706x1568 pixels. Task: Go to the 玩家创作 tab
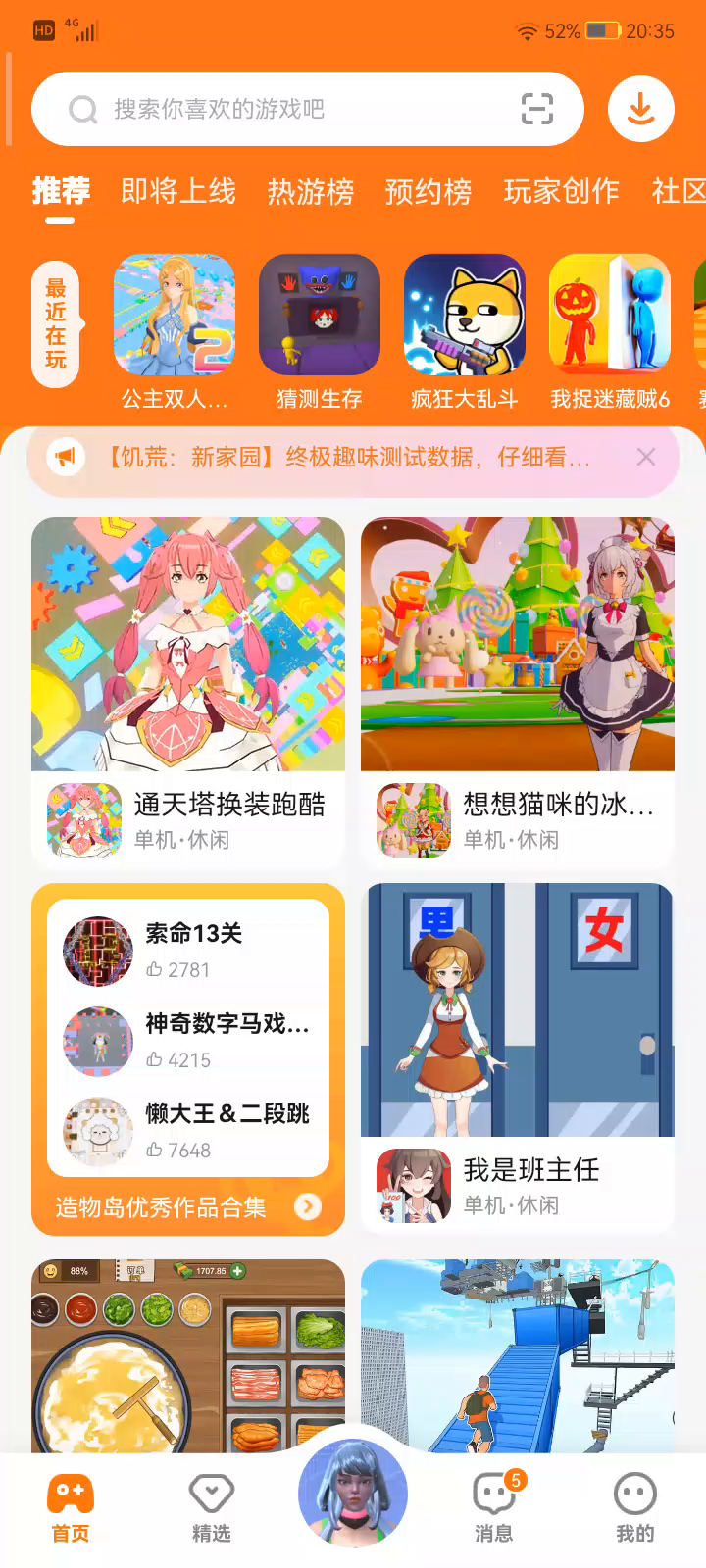pos(561,191)
